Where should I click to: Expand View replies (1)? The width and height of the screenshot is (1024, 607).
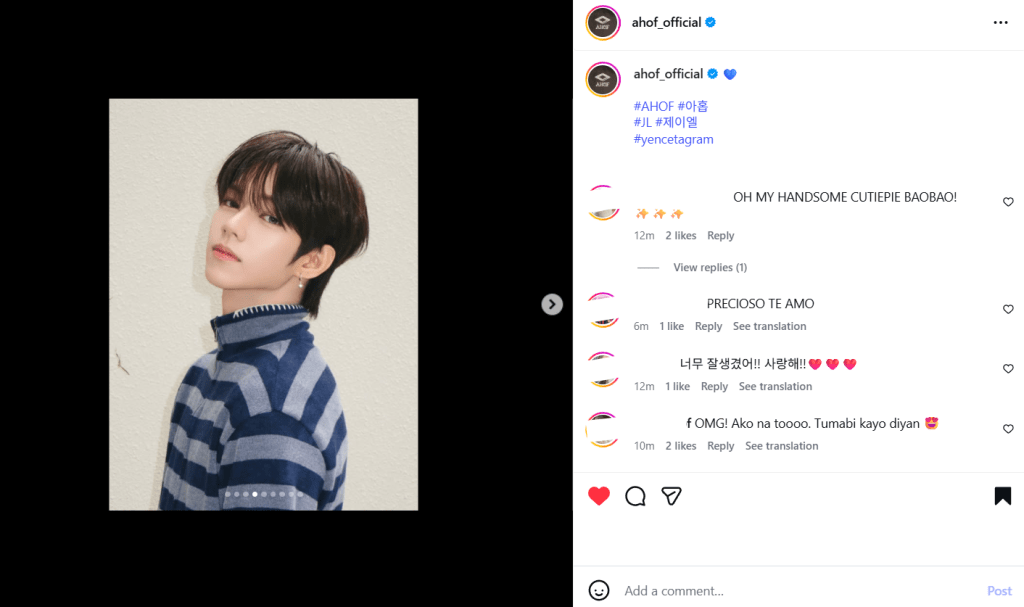[x=709, y=267]
